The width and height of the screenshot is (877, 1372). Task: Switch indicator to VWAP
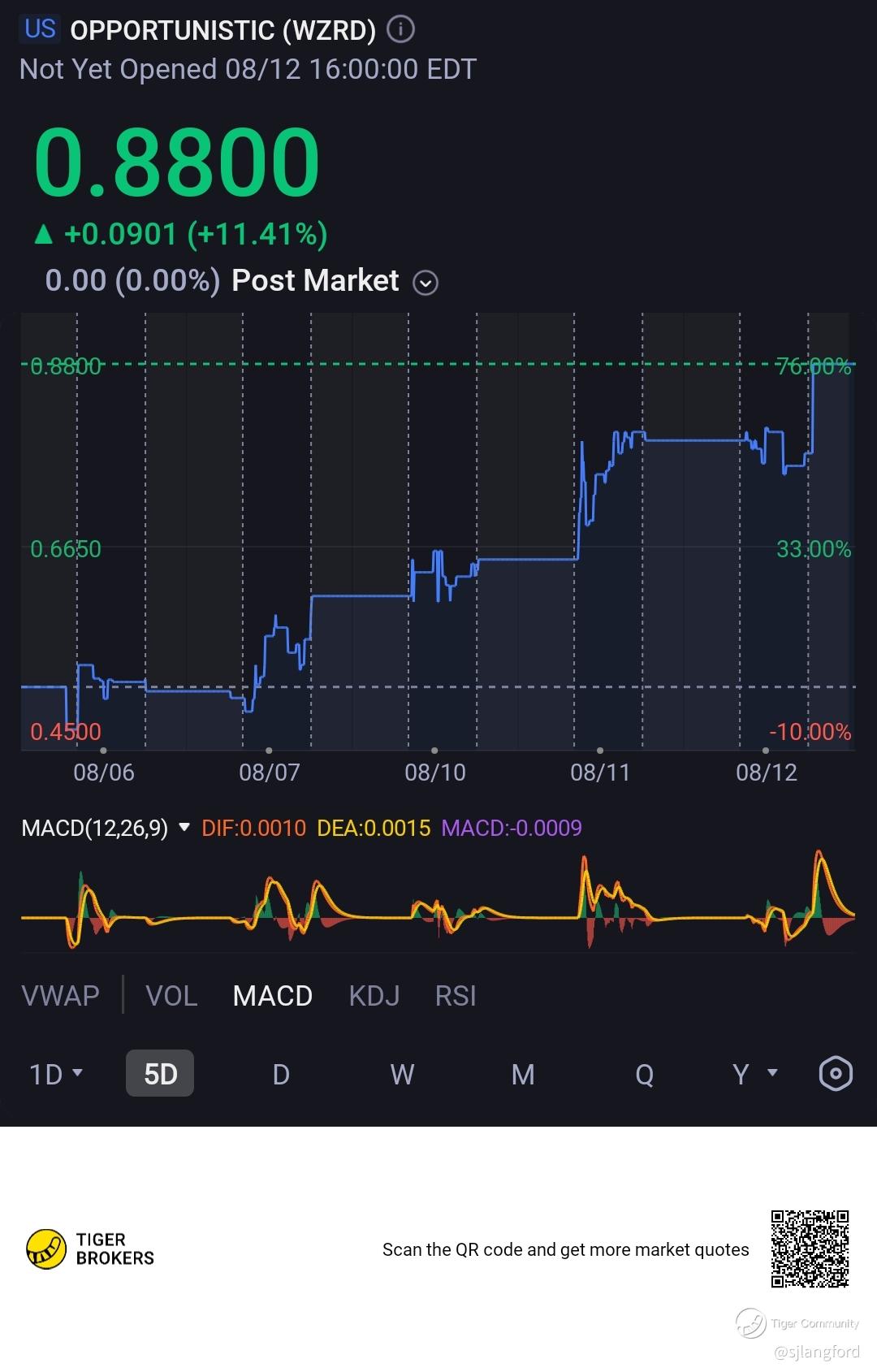(x=60, y=995)
